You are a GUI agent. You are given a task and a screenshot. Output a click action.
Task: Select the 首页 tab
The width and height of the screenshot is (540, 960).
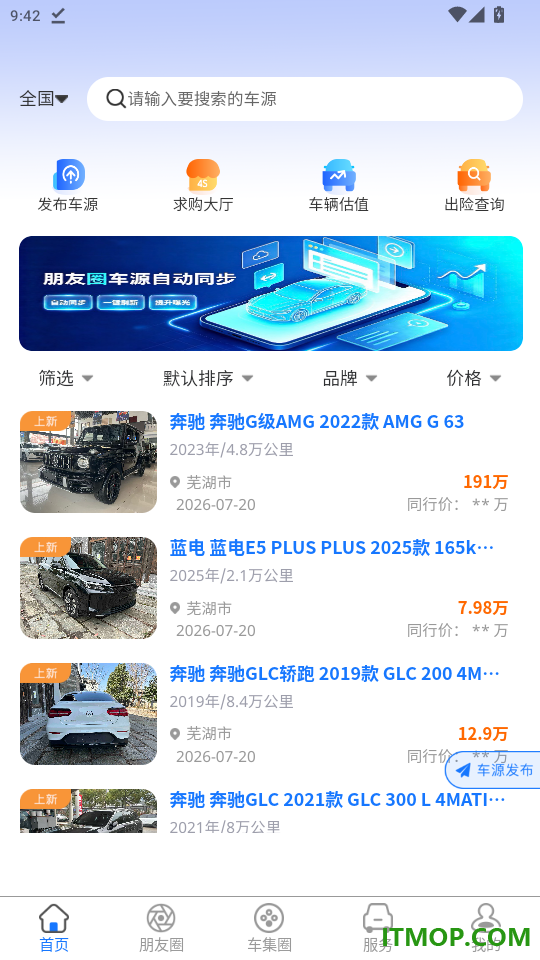pyautogui.click(x=54, y=928)
